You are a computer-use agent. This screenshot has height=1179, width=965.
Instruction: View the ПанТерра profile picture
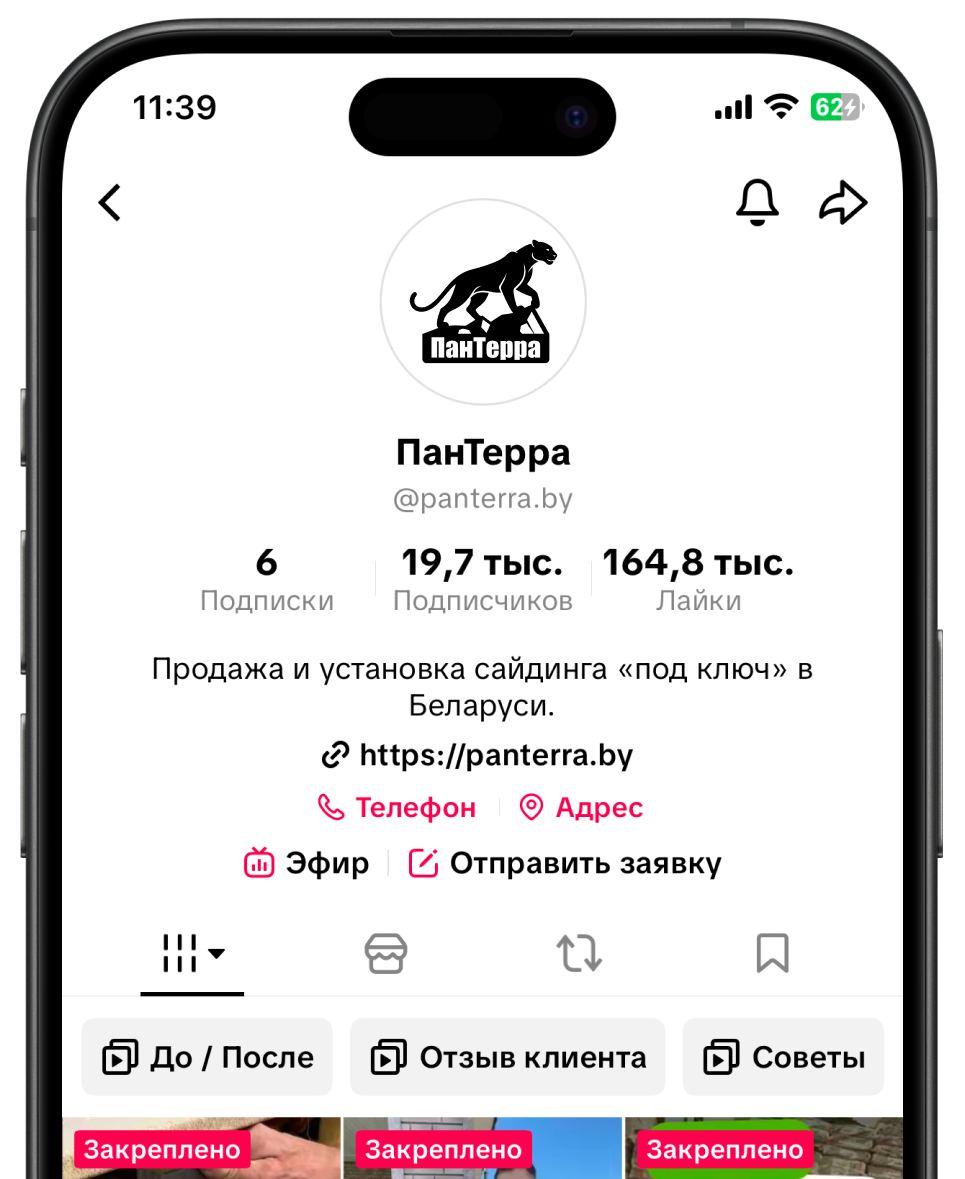click(483, 302)
